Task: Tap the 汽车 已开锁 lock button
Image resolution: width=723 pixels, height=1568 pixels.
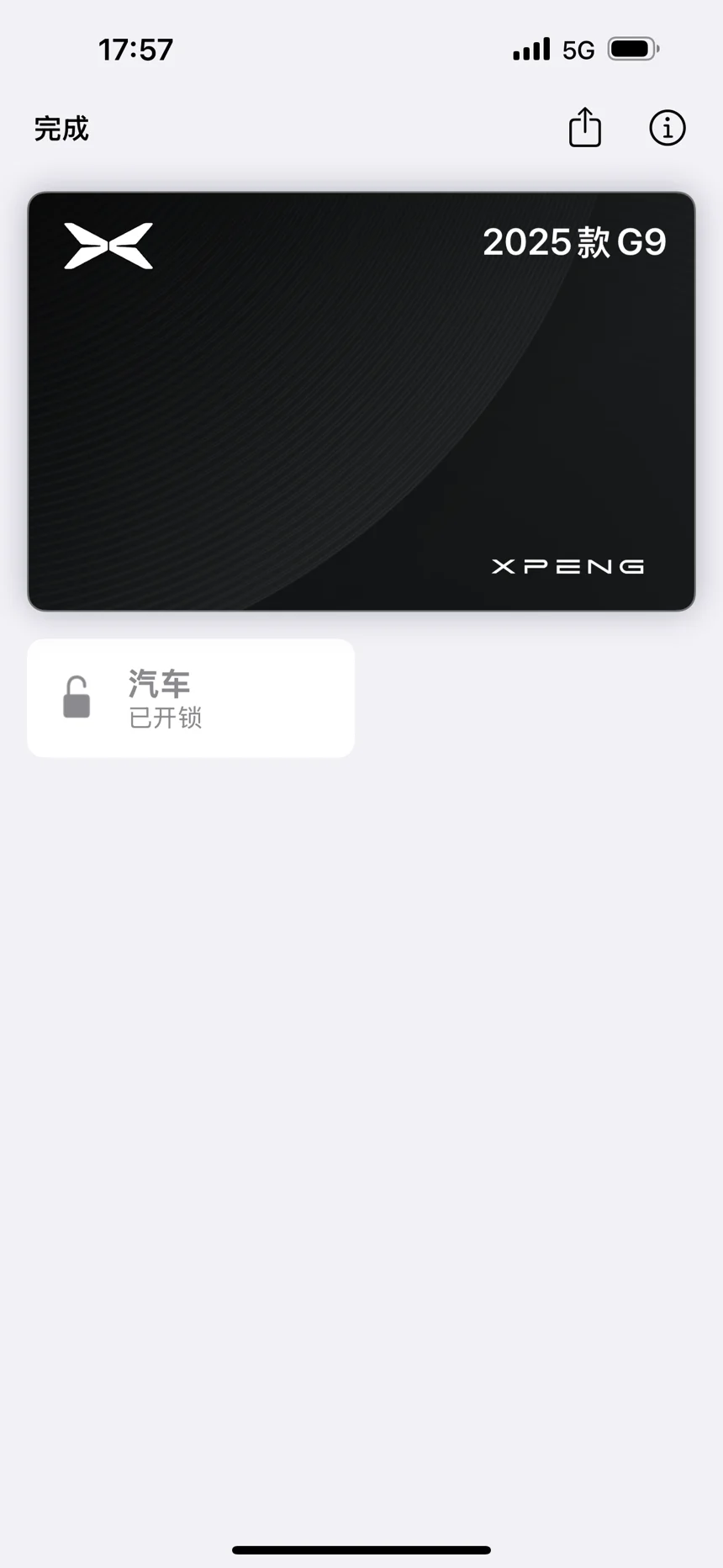Action: point(191,698)
